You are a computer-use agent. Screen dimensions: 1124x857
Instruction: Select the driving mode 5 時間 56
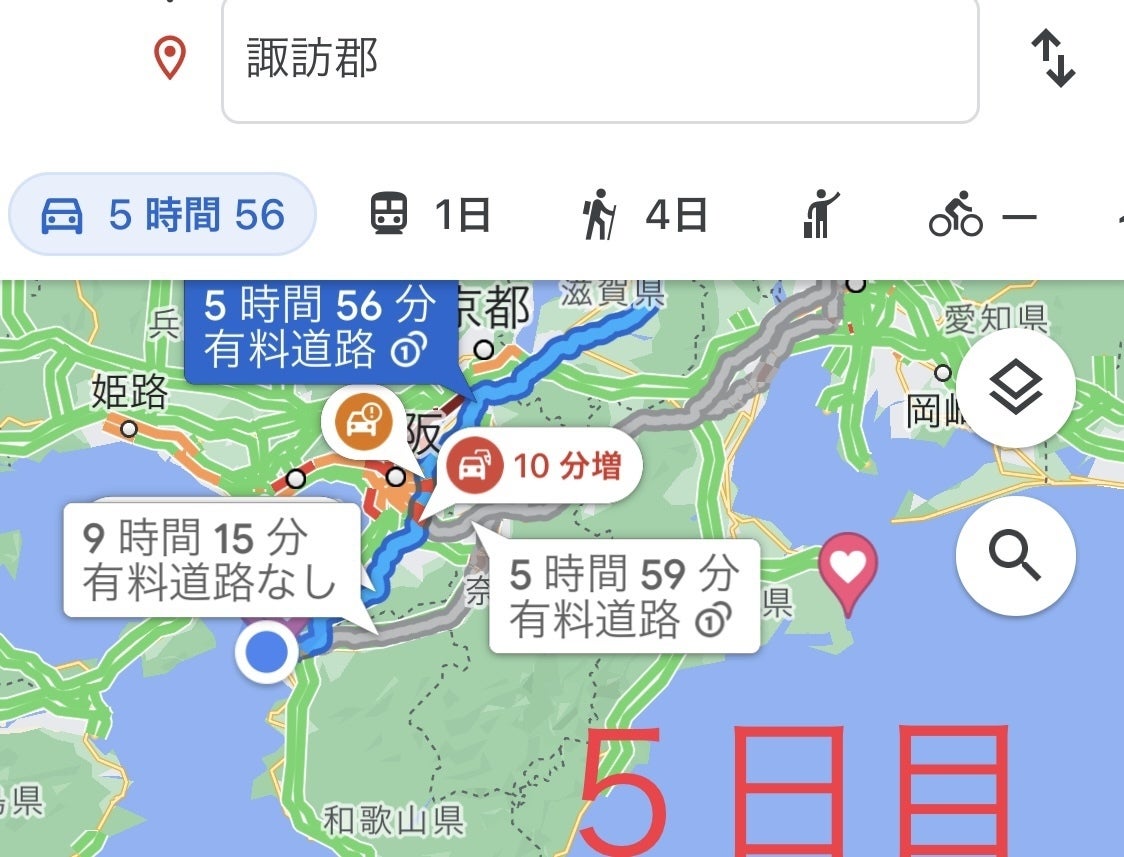point(163,215)
